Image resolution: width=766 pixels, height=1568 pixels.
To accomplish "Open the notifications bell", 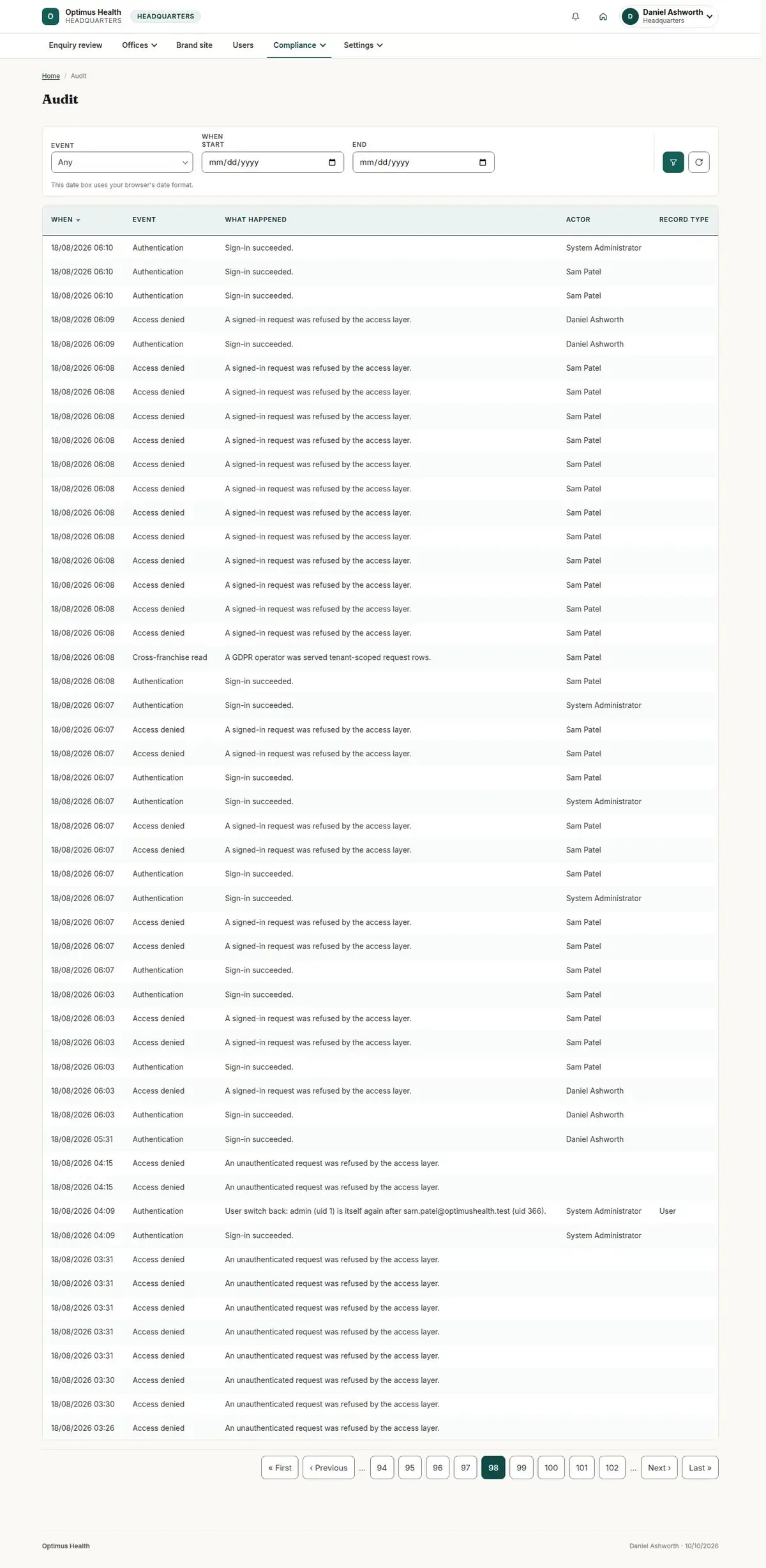I will point(575,17).
